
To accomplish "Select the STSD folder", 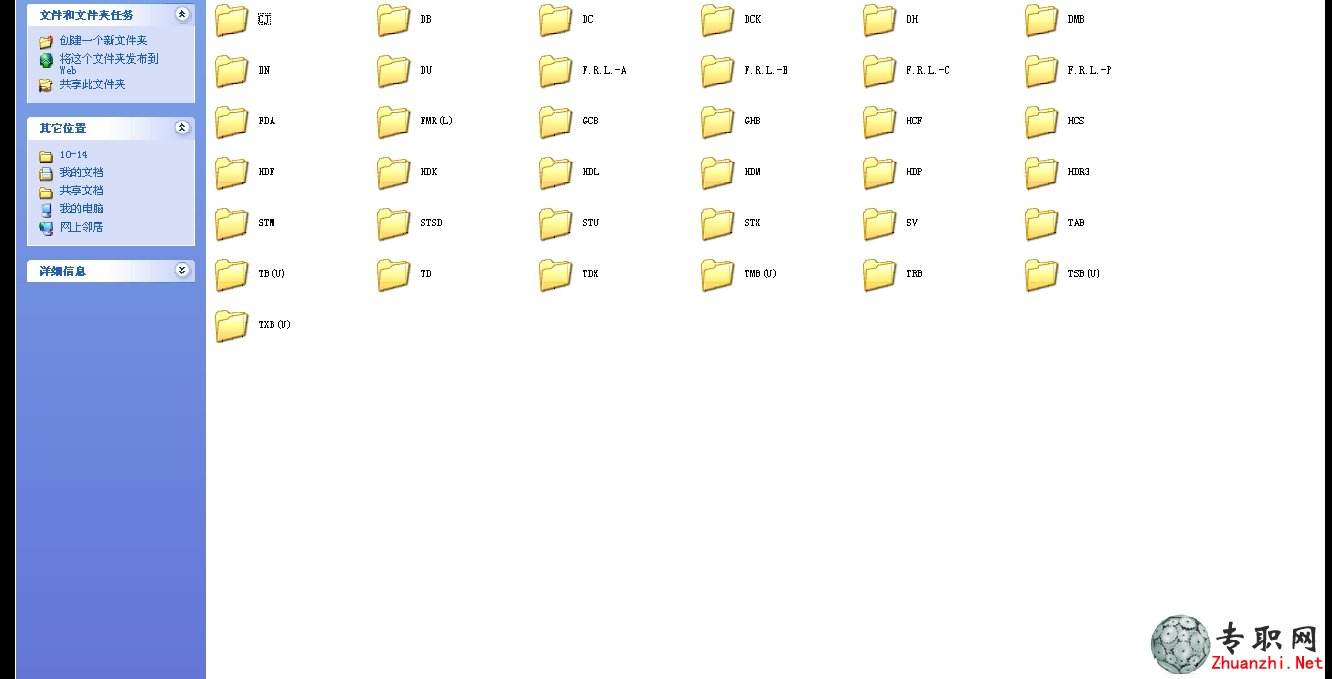I will (394, 224).
